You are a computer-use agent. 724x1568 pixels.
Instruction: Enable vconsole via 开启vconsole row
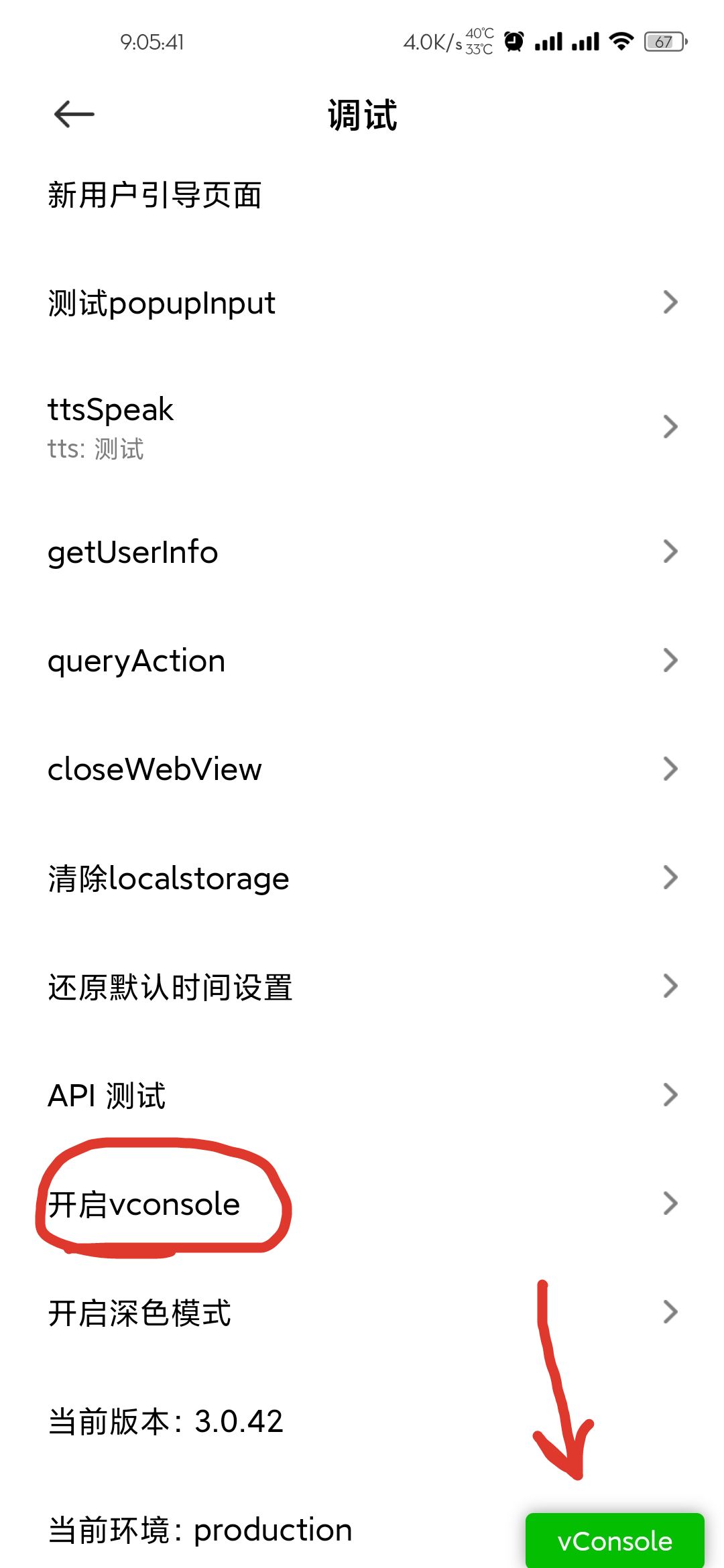pos(362,1204)
